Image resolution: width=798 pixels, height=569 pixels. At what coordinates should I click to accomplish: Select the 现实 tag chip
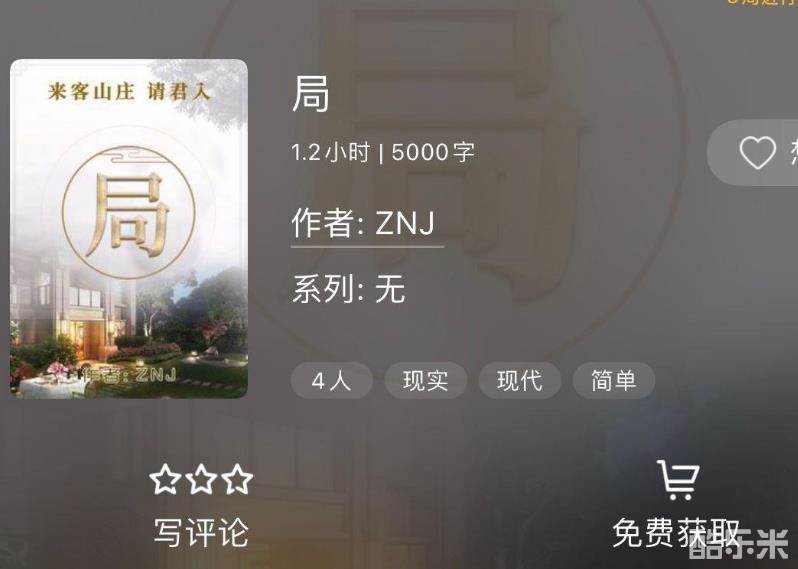point(425,381)
